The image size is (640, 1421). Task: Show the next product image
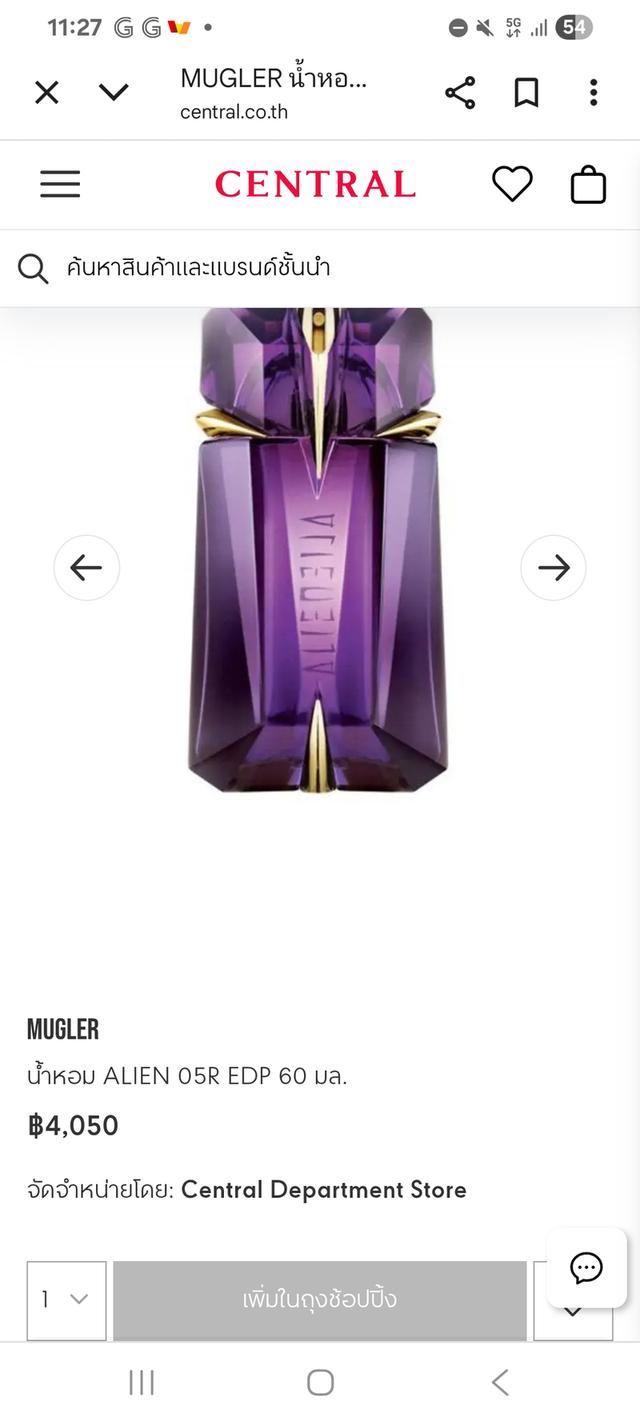pyautogui.click(x=553, y=568)
